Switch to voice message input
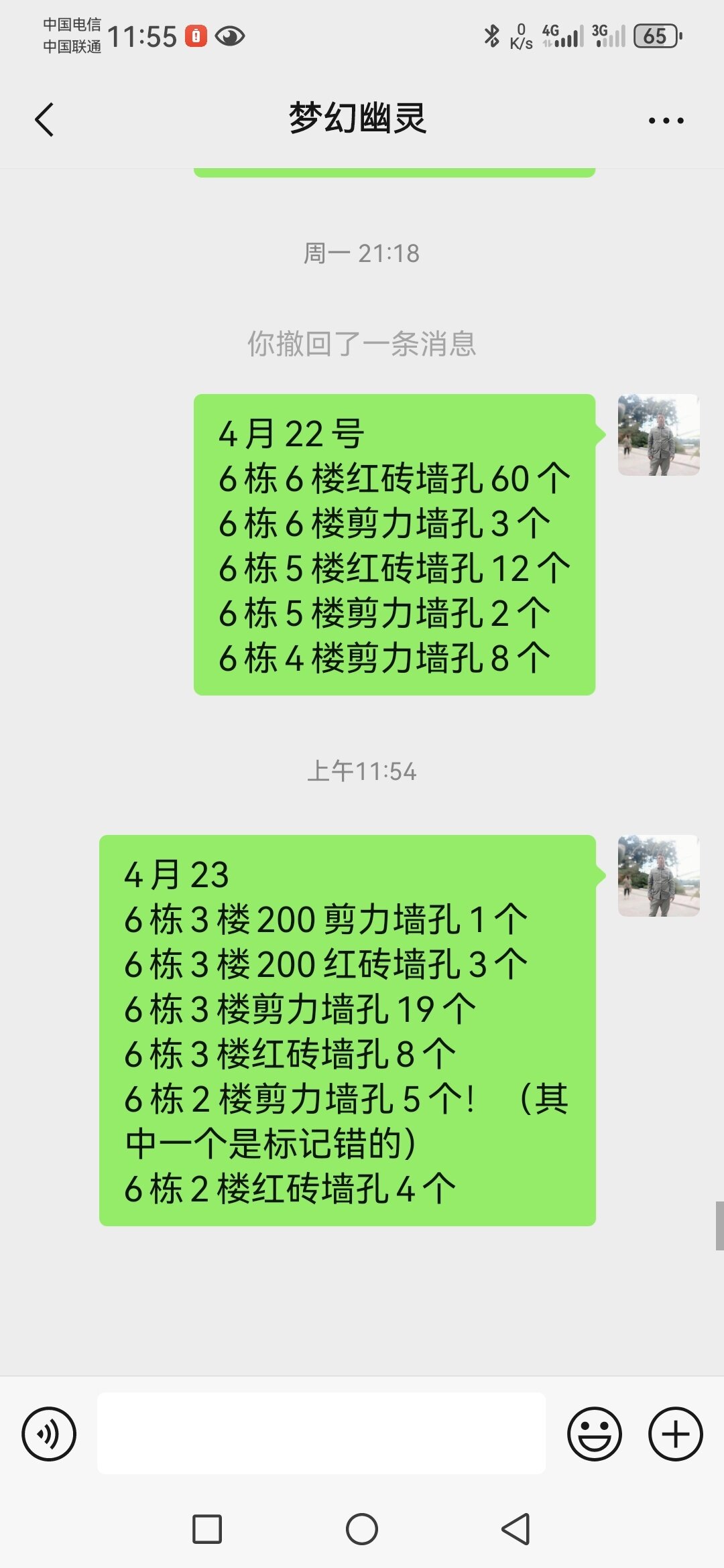 (49, 1433)
